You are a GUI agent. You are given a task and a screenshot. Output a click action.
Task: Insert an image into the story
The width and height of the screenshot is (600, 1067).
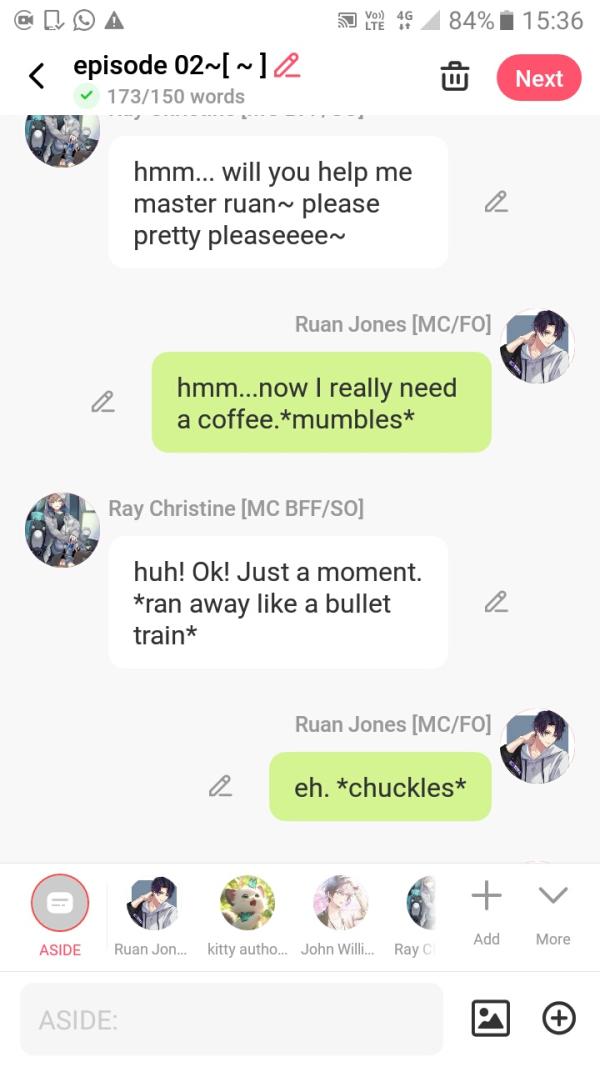(x=490, y=1018)
